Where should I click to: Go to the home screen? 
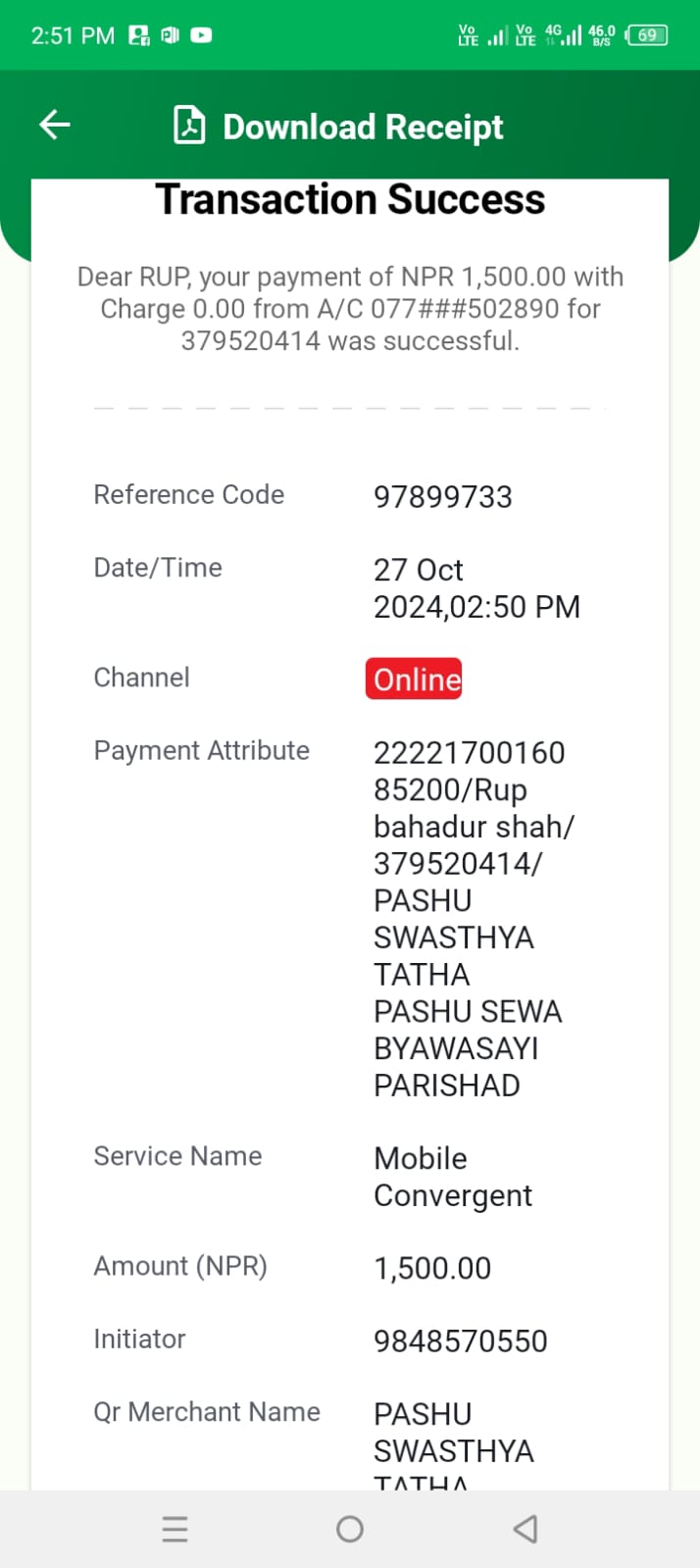point(350,1529)
